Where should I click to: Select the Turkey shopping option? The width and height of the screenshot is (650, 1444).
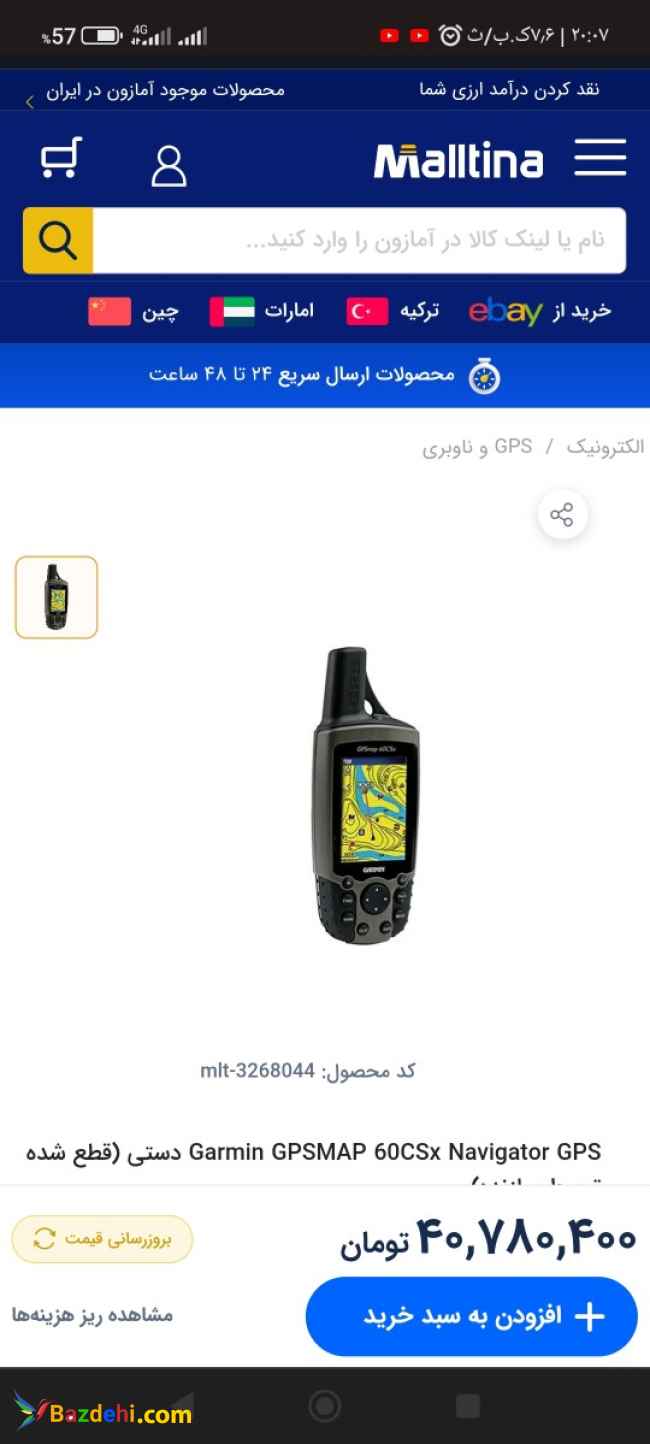click(393, 311)
